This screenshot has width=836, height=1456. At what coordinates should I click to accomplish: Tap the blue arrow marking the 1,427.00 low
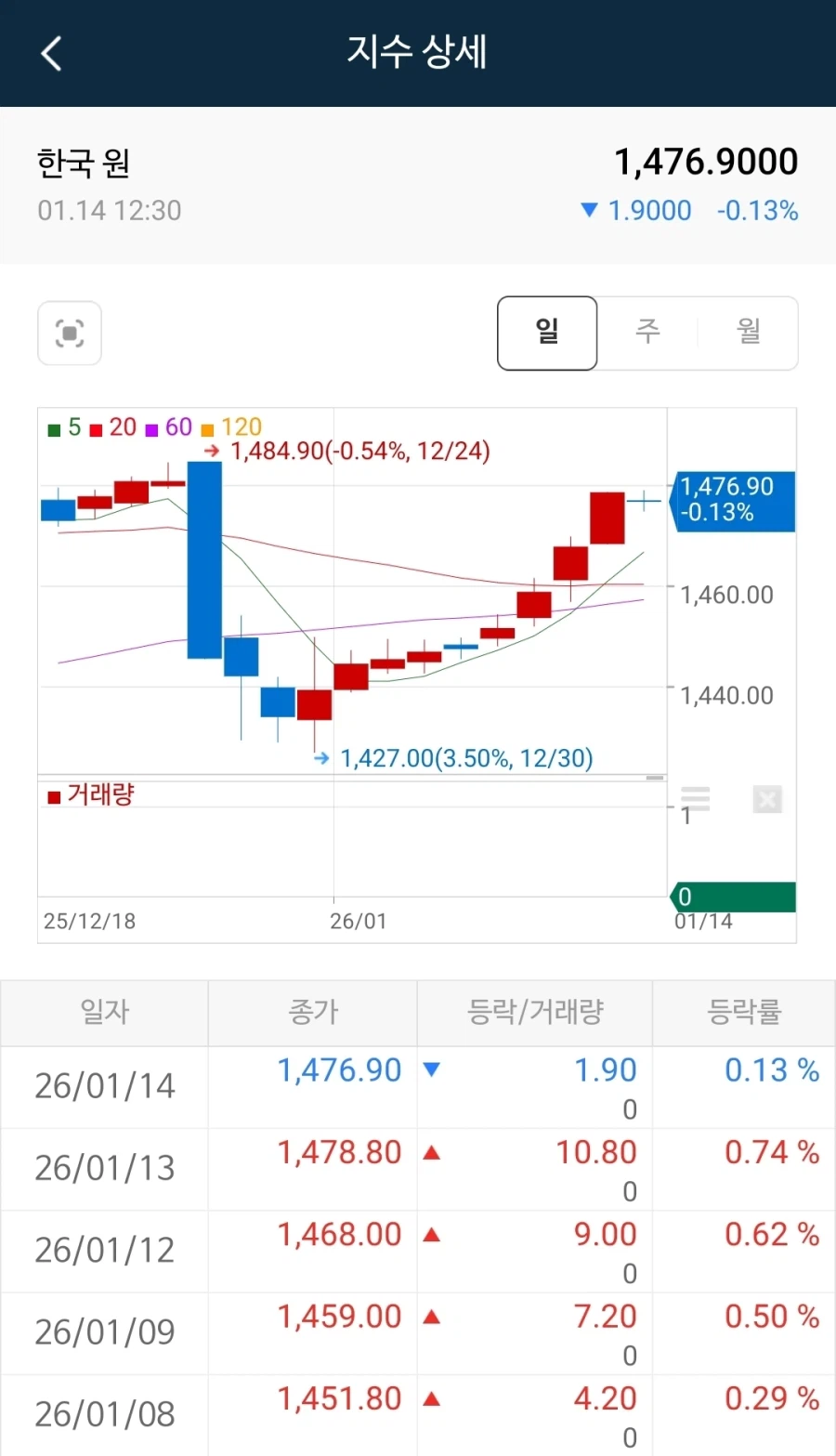tap(320, 758)
